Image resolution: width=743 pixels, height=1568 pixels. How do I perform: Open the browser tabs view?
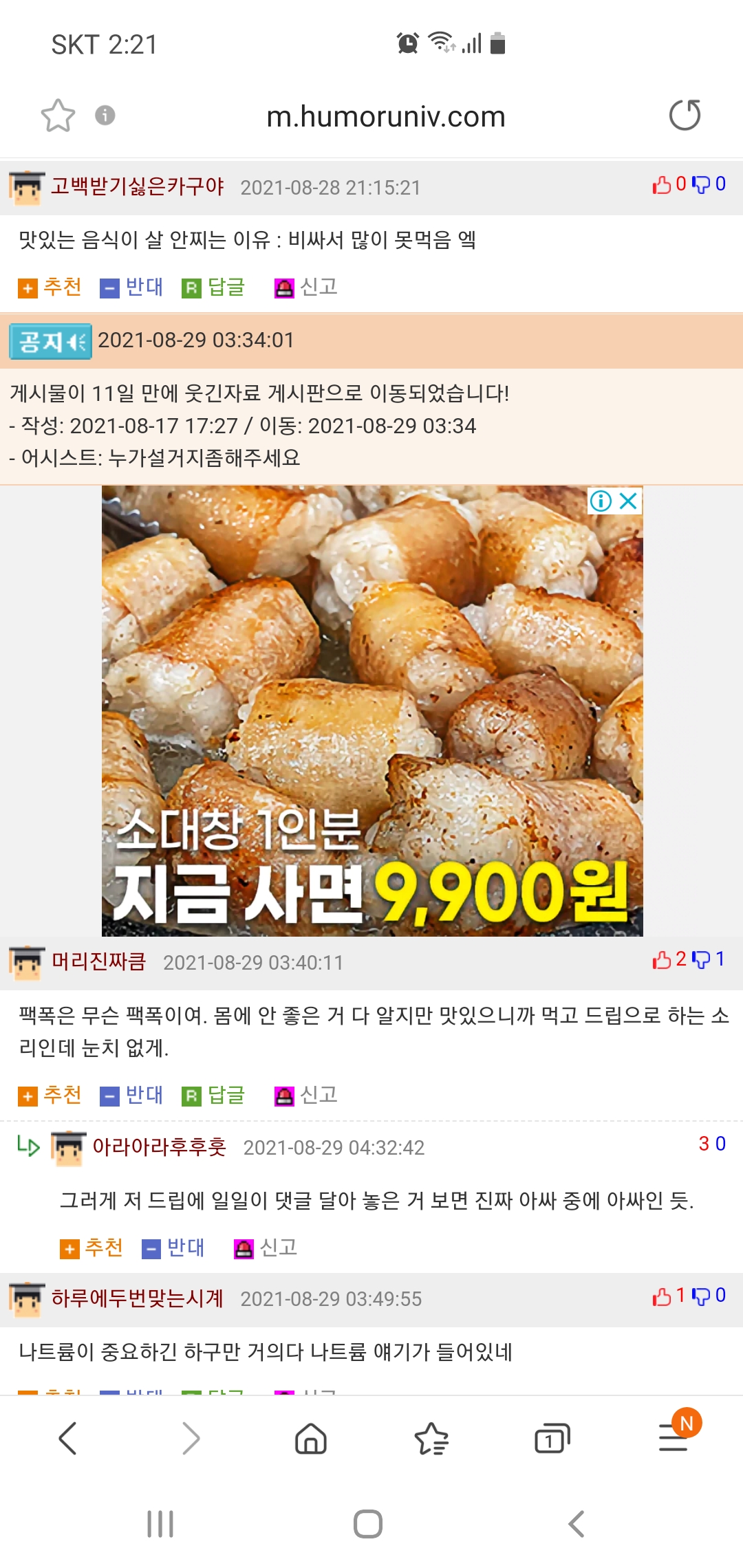pyautogui.click(x=552, y=1438)
